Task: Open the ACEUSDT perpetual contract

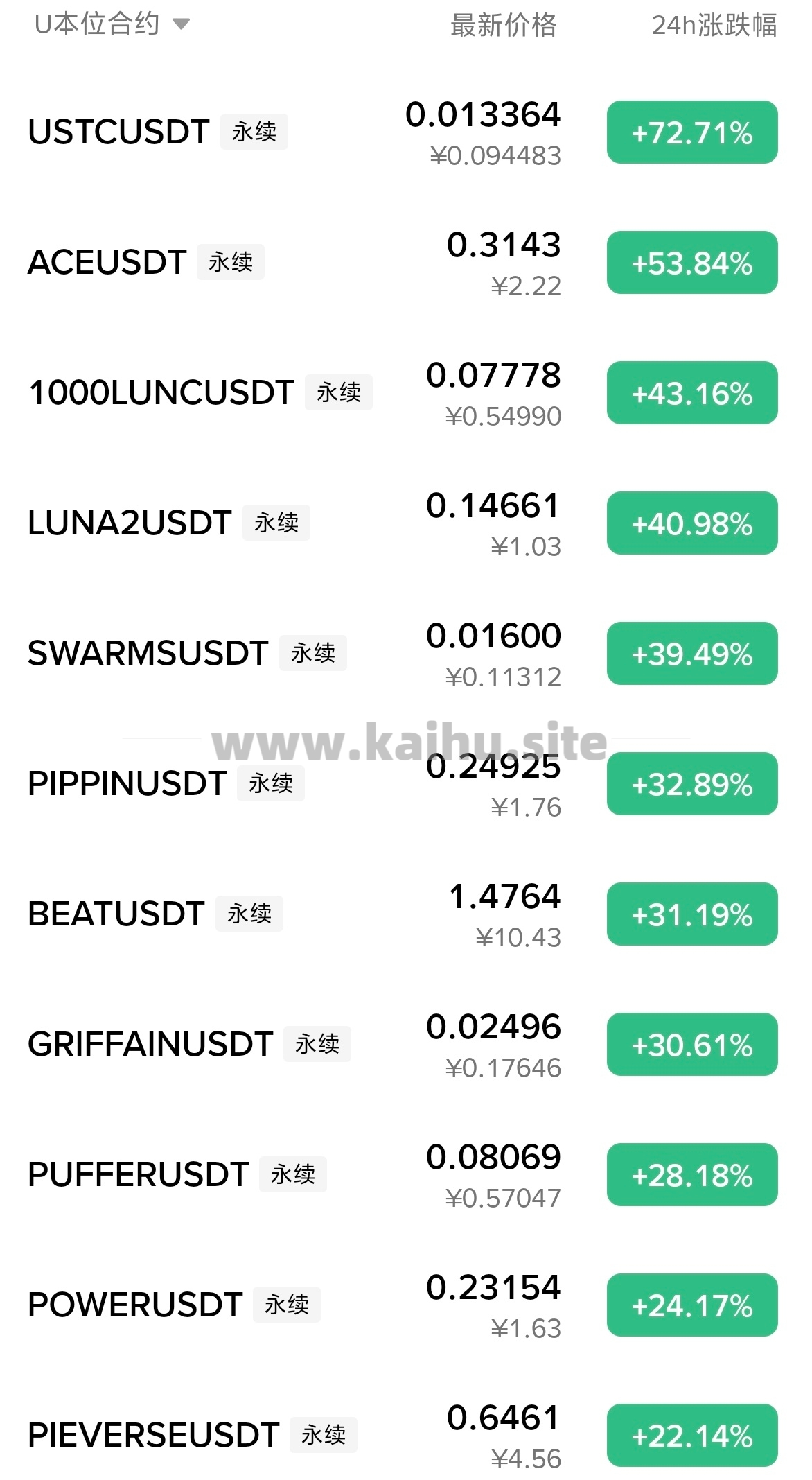Action: (107, 262)
